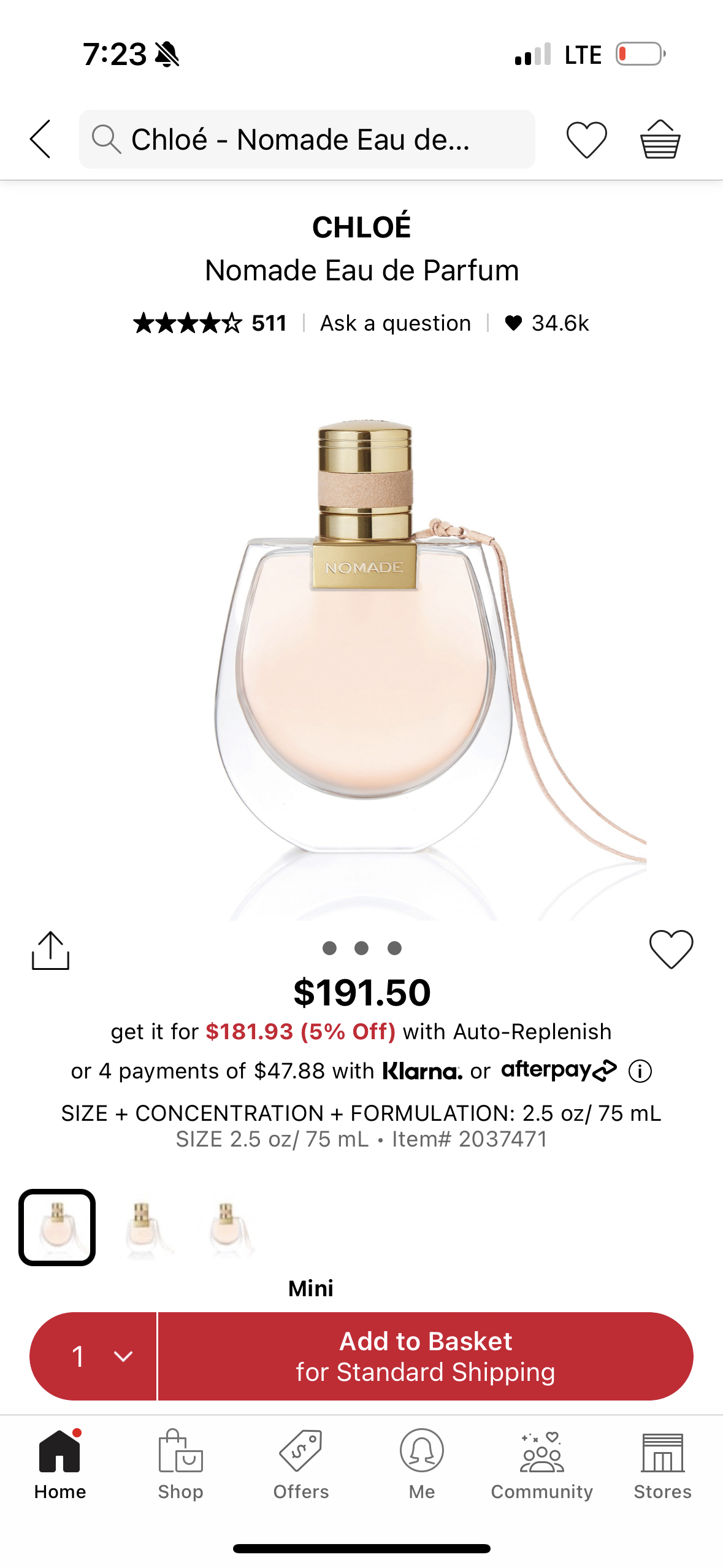Add Nomade Eau de Parfum to Loves
Screen dimensions: 723x1568
[671, 949]
